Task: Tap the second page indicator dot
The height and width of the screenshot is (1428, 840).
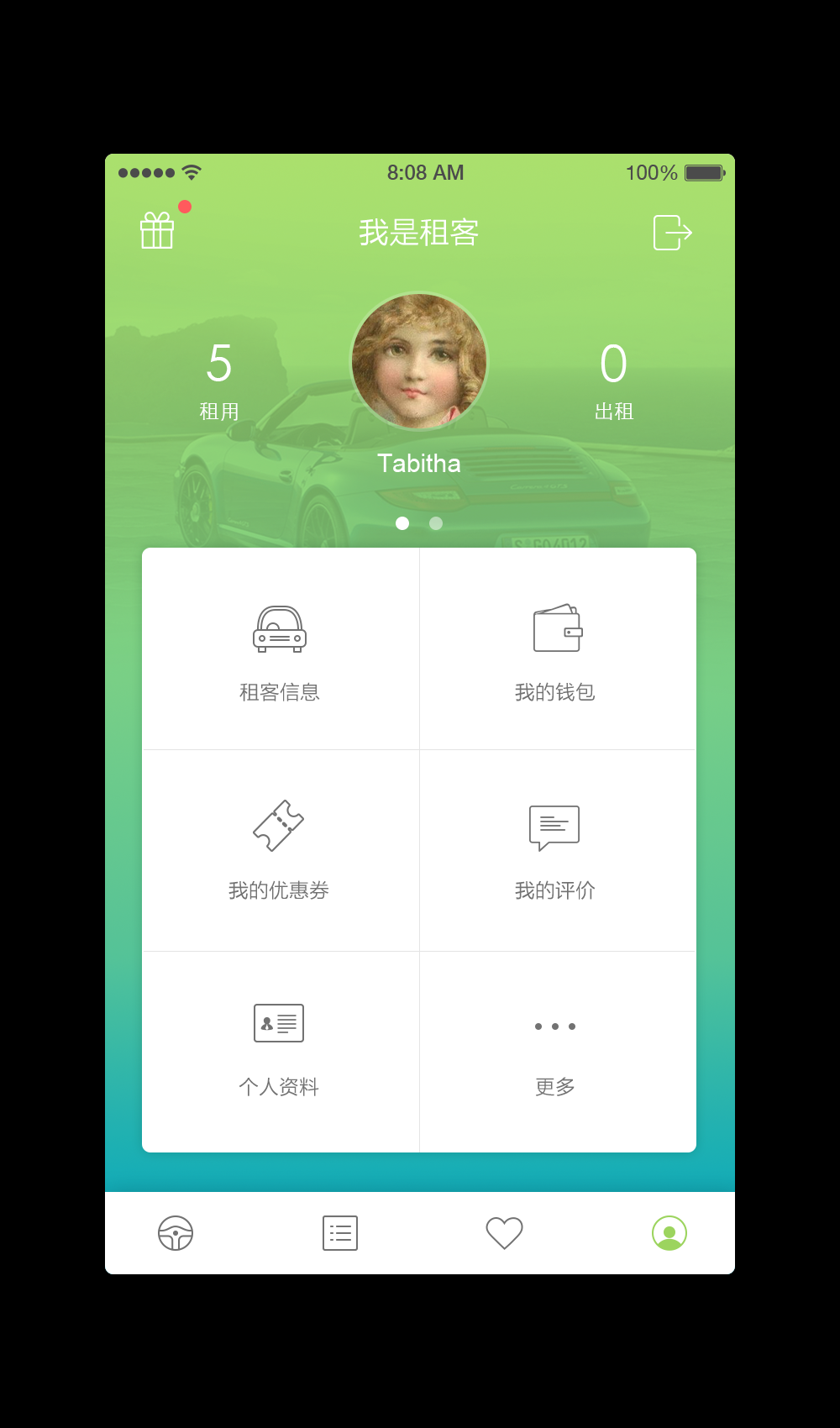Action: click(436, 523)
